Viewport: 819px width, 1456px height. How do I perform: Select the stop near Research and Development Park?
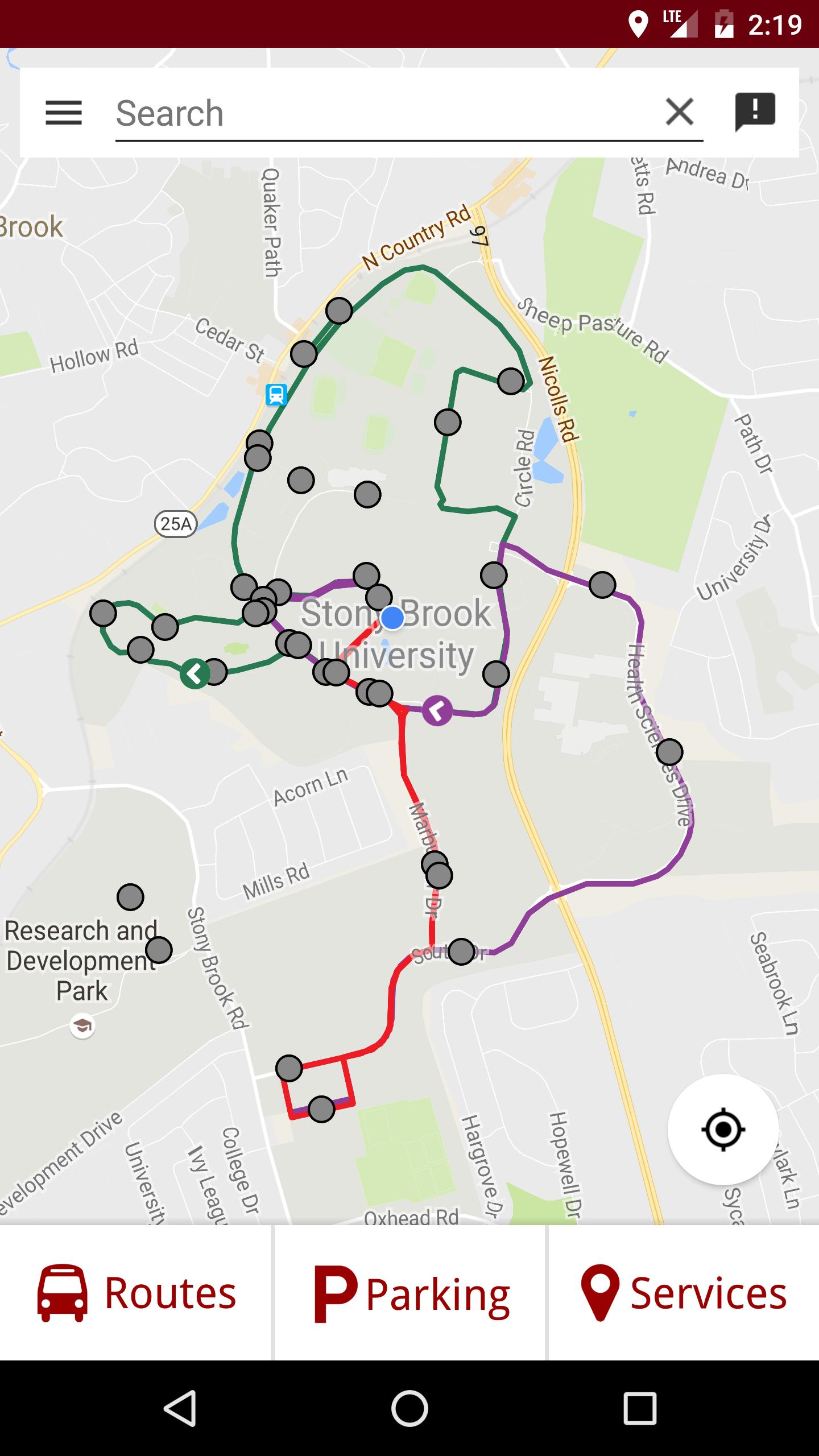pos(159,950)
